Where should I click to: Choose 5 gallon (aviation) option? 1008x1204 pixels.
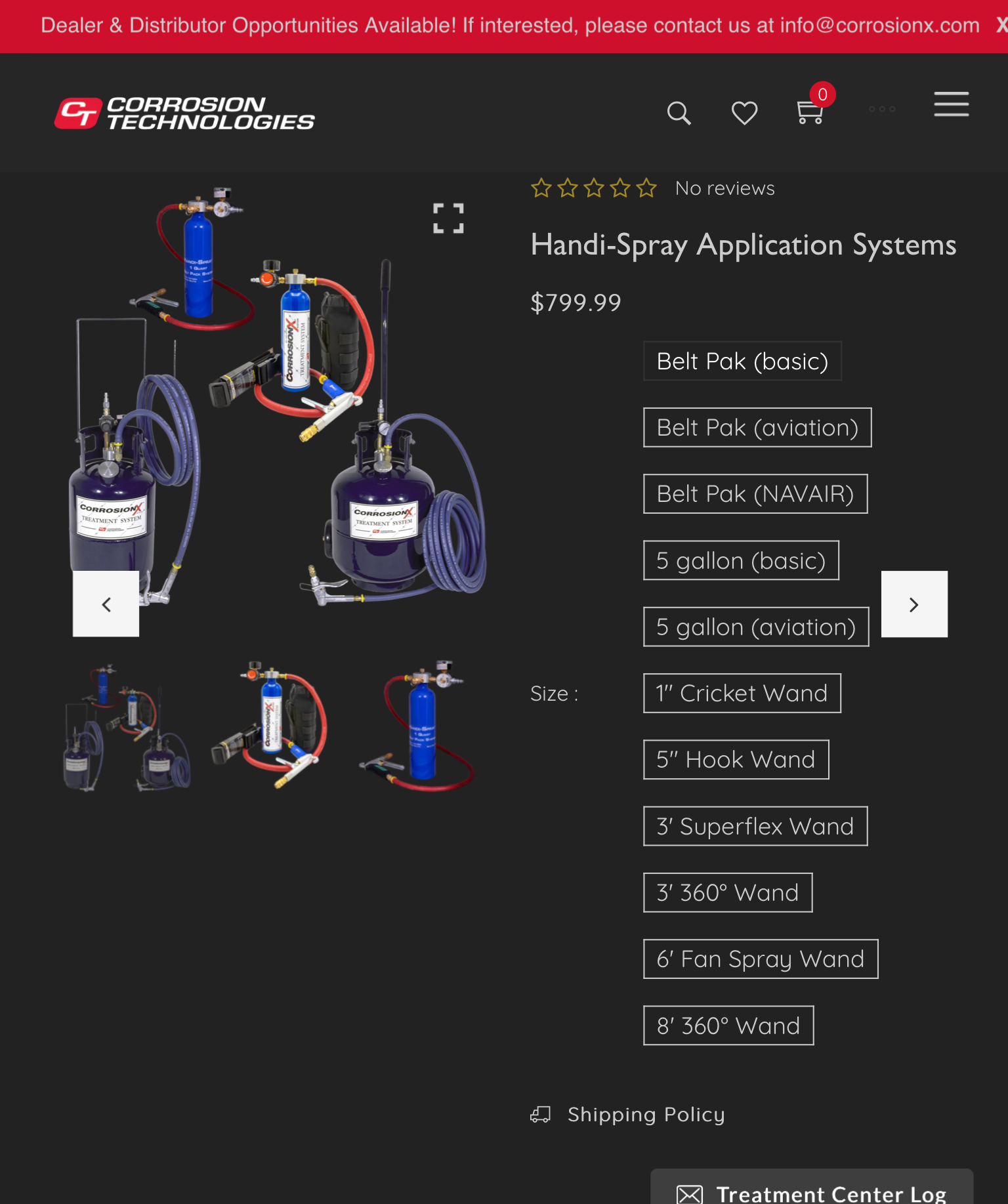click(x=756, y=627)
